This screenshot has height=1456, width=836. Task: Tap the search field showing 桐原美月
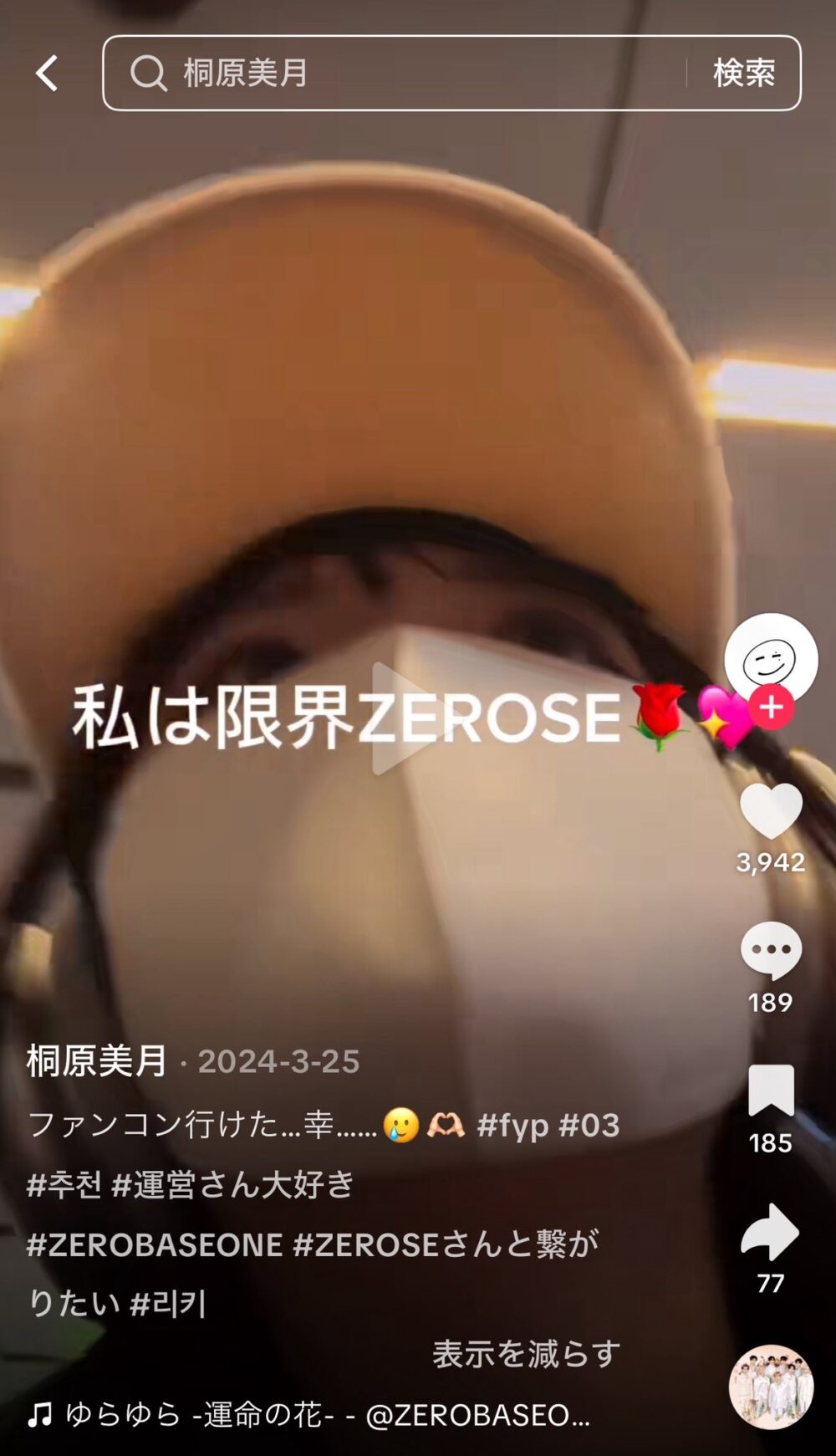tap(401, 74)
